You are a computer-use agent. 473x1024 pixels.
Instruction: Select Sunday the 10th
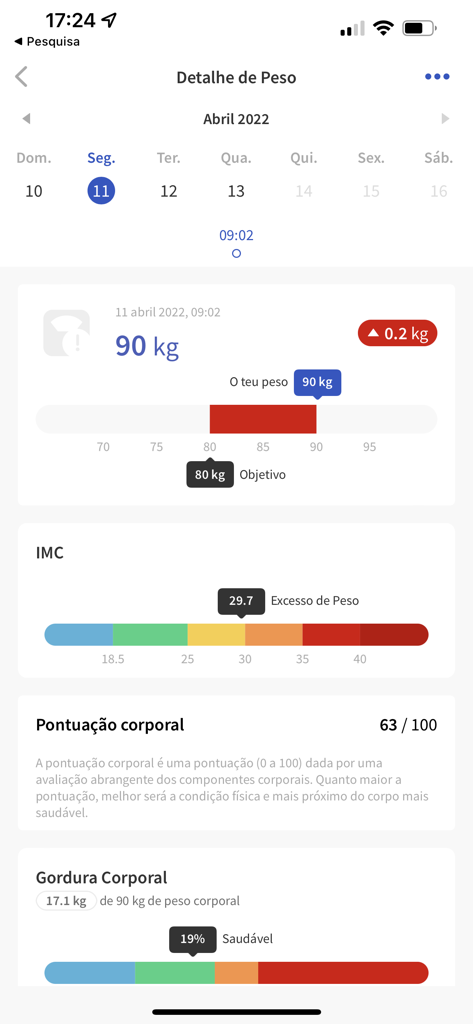(x=34, y=191)
